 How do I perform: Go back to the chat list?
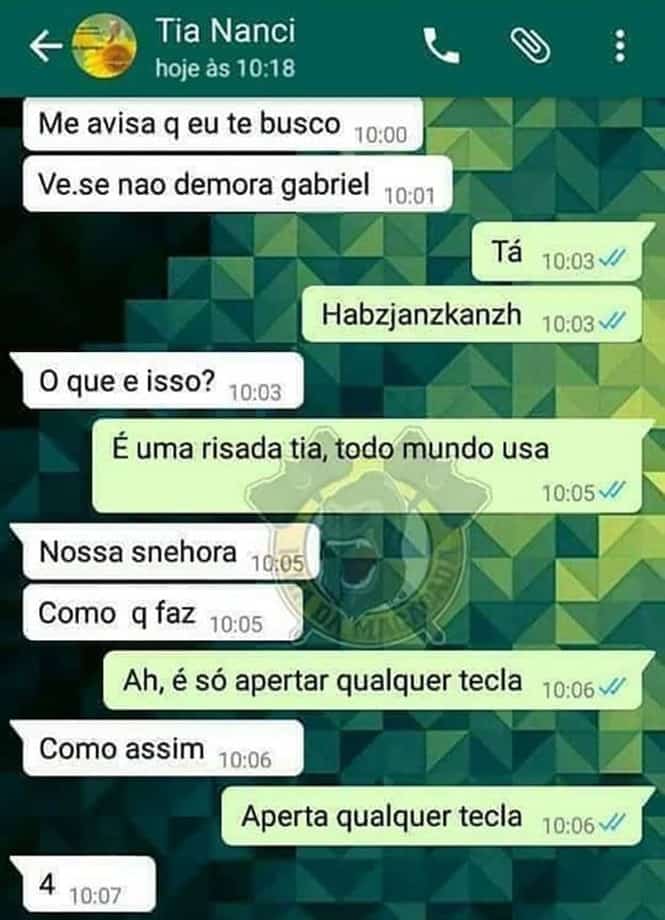coord(44,46)
